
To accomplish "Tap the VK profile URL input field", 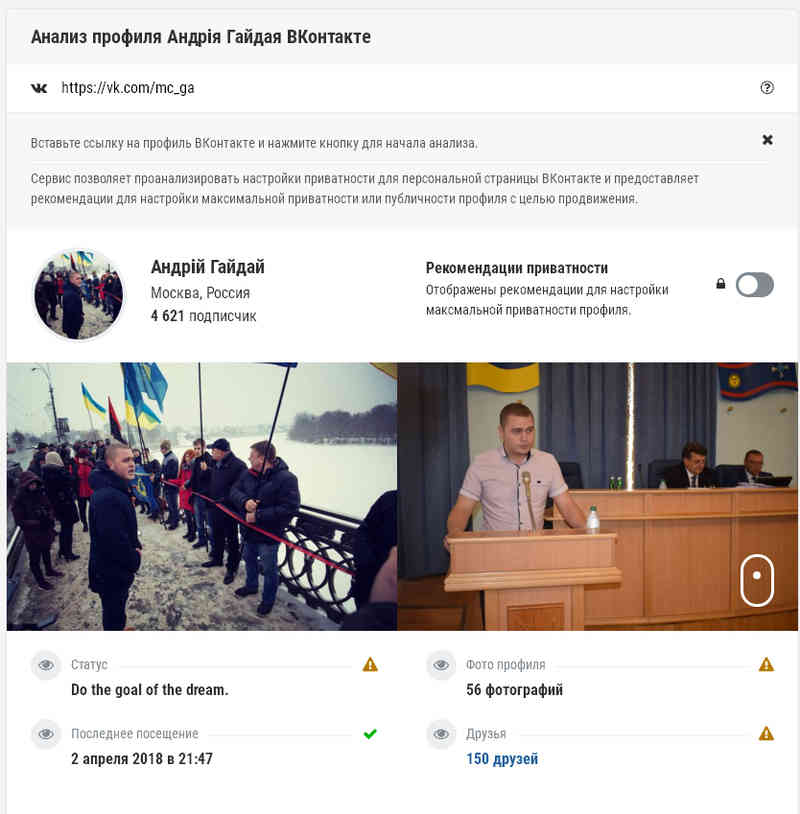I will click(x=400, y=88).
